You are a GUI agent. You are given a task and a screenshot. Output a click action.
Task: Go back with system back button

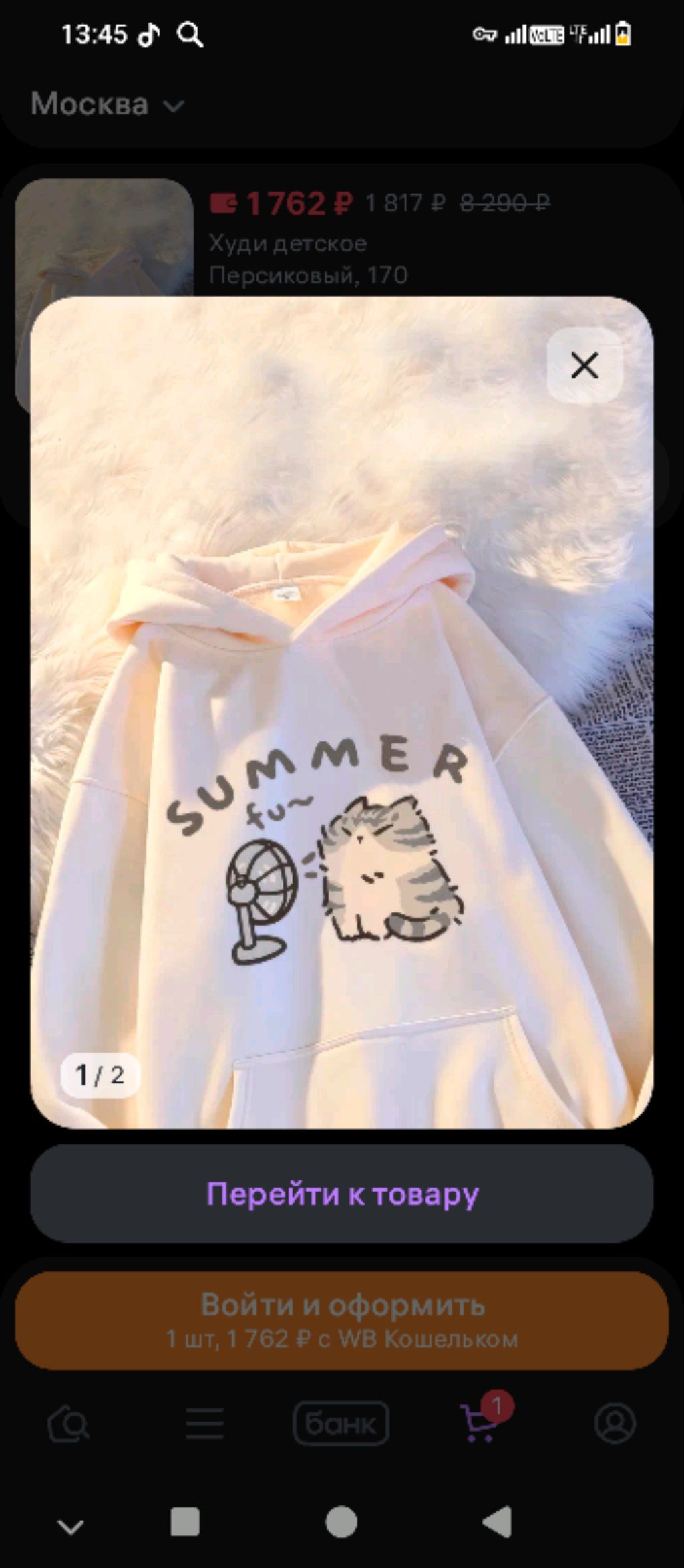(x=498, y=1522)
